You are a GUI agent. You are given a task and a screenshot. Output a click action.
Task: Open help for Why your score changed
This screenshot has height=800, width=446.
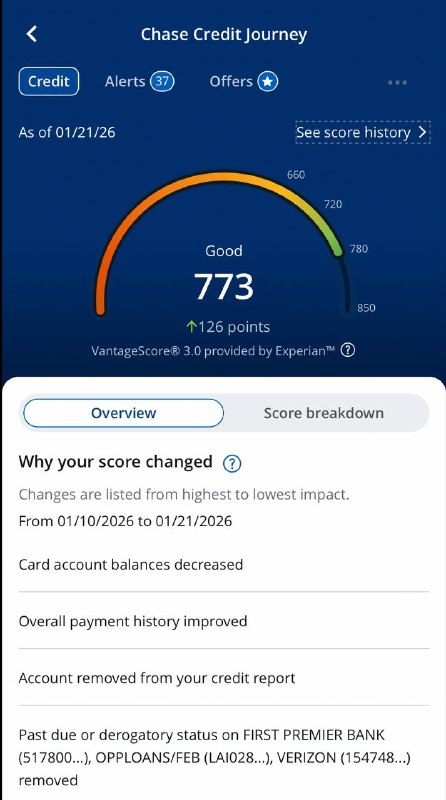[x=232, y=463]
